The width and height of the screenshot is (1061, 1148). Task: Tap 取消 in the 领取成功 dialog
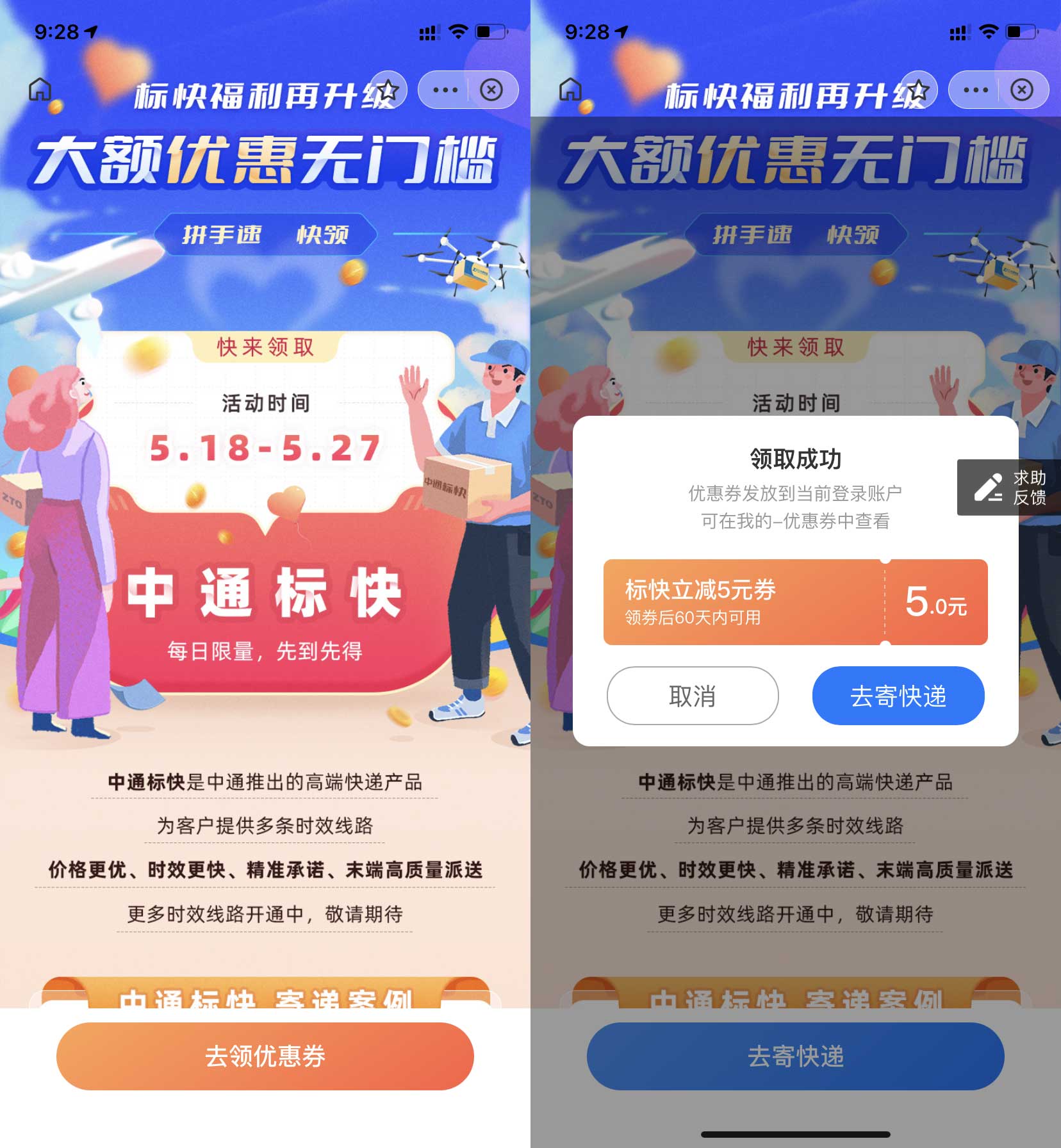pyautogui.click(x=692, y=696)
